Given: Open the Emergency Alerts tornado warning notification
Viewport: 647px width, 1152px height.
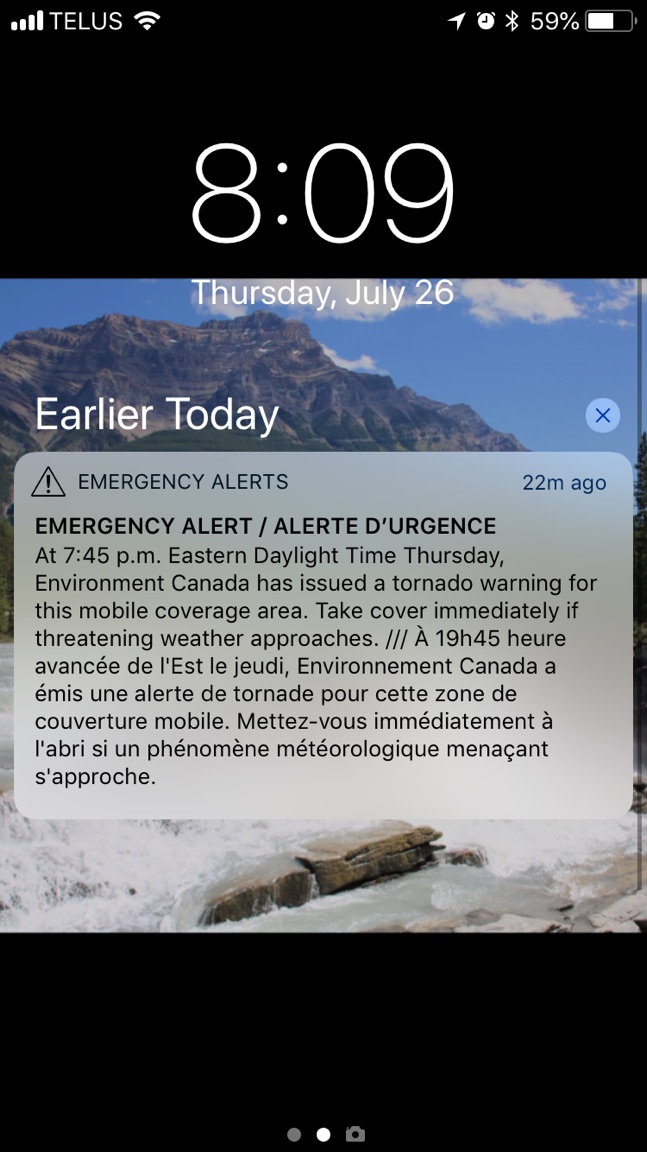Looking at the screenshot, I should [323, 636].
